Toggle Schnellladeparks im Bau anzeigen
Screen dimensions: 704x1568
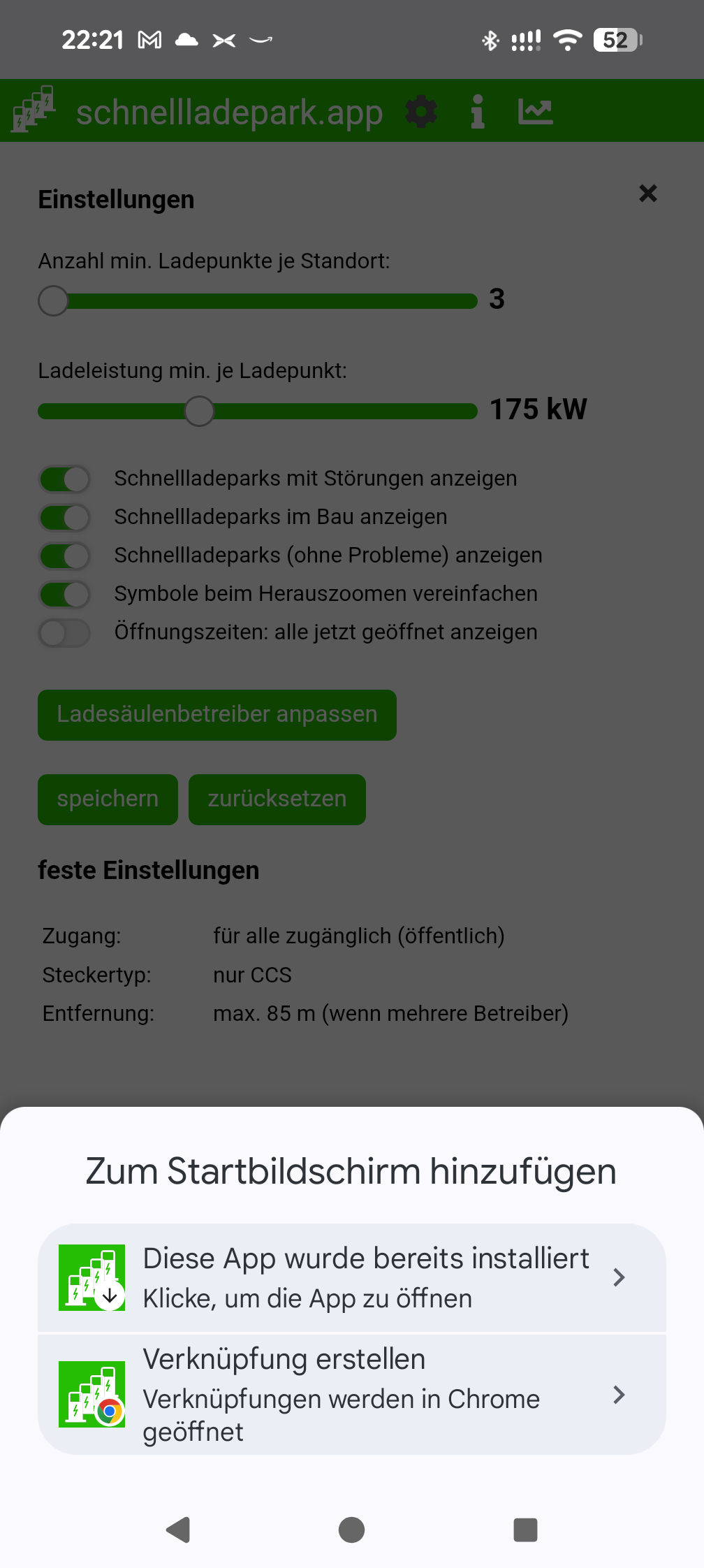pyautogui.click(x=64, y=518)
